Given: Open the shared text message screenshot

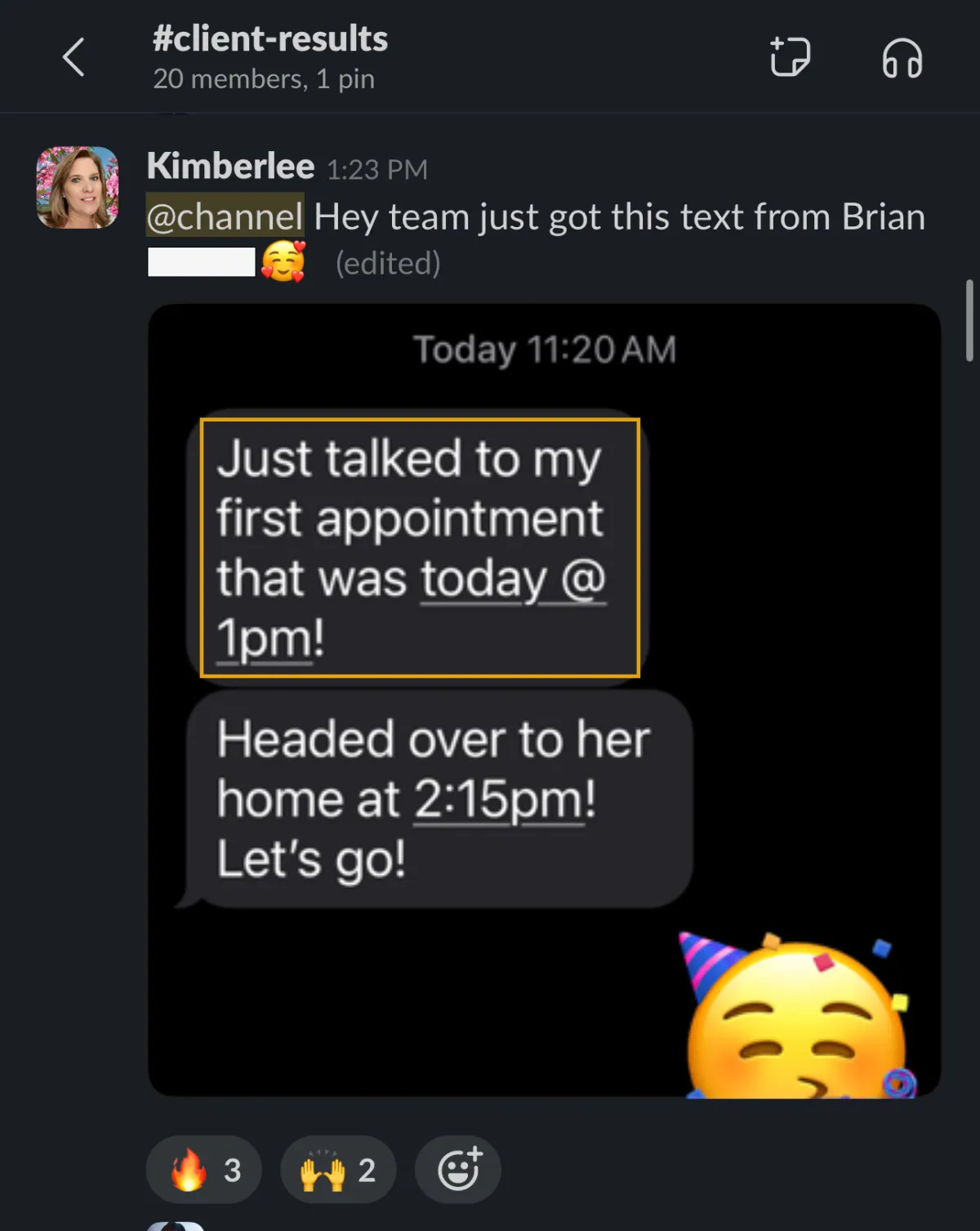Looking at the screenshot, I should click(544, 700).
